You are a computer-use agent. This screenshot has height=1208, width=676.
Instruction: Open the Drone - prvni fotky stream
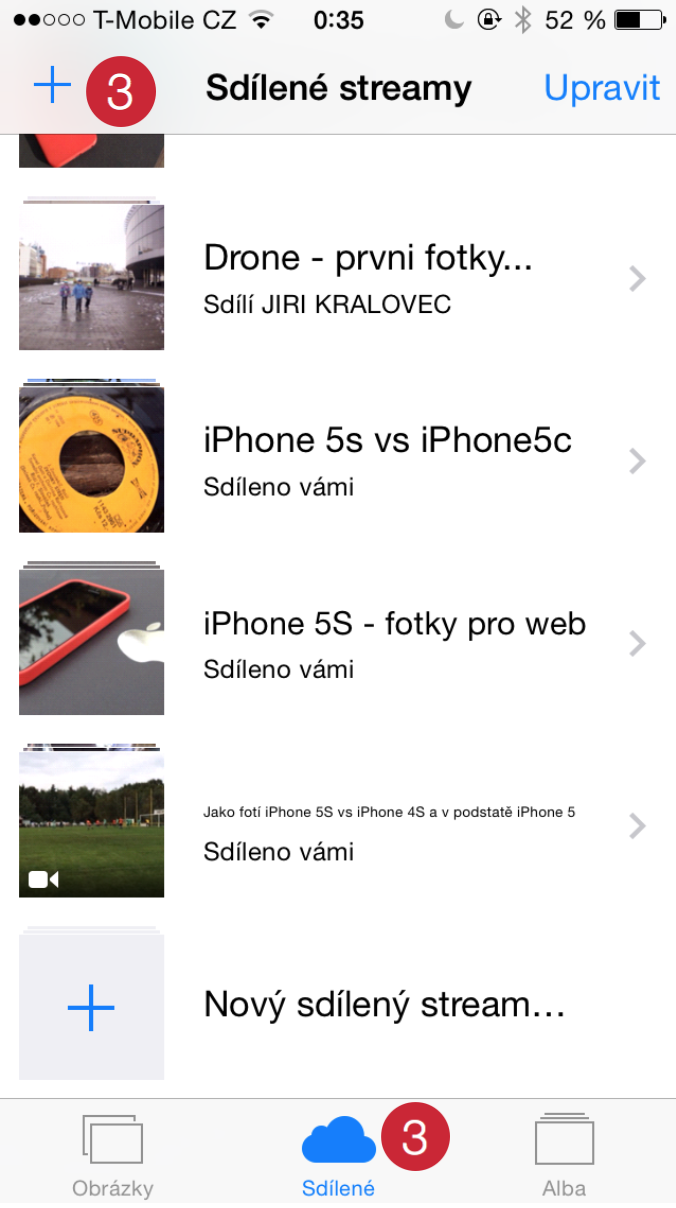pos(367,277)
